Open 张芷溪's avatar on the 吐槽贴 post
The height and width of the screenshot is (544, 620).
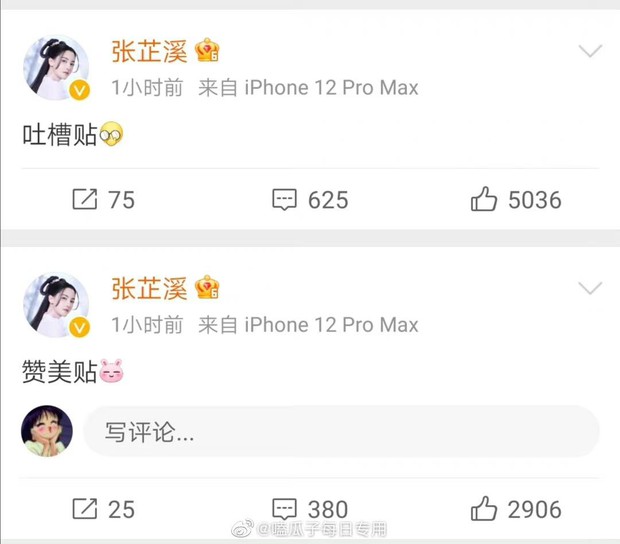coord(56,68)
